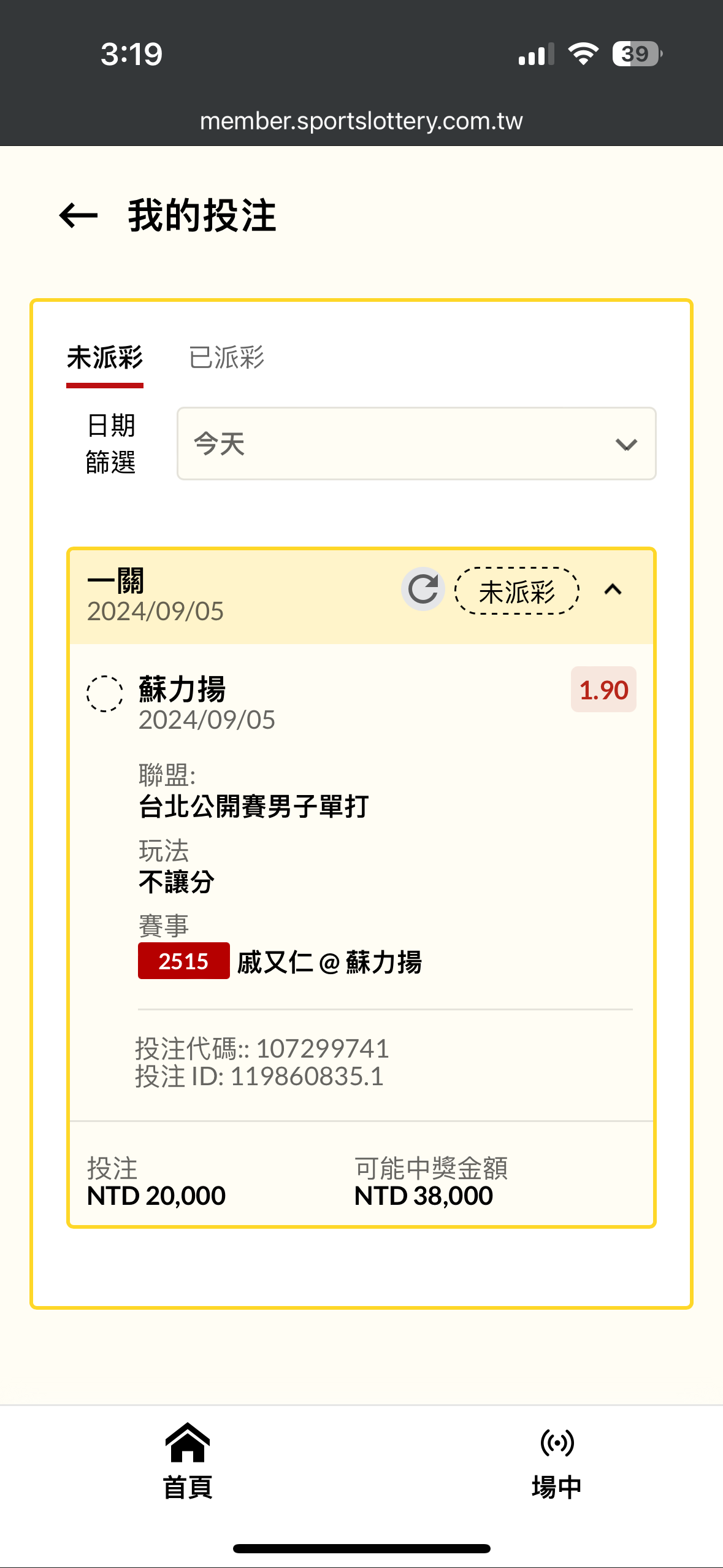
Task: Go back from 我的投注 page
Action: tap(78, 216)
